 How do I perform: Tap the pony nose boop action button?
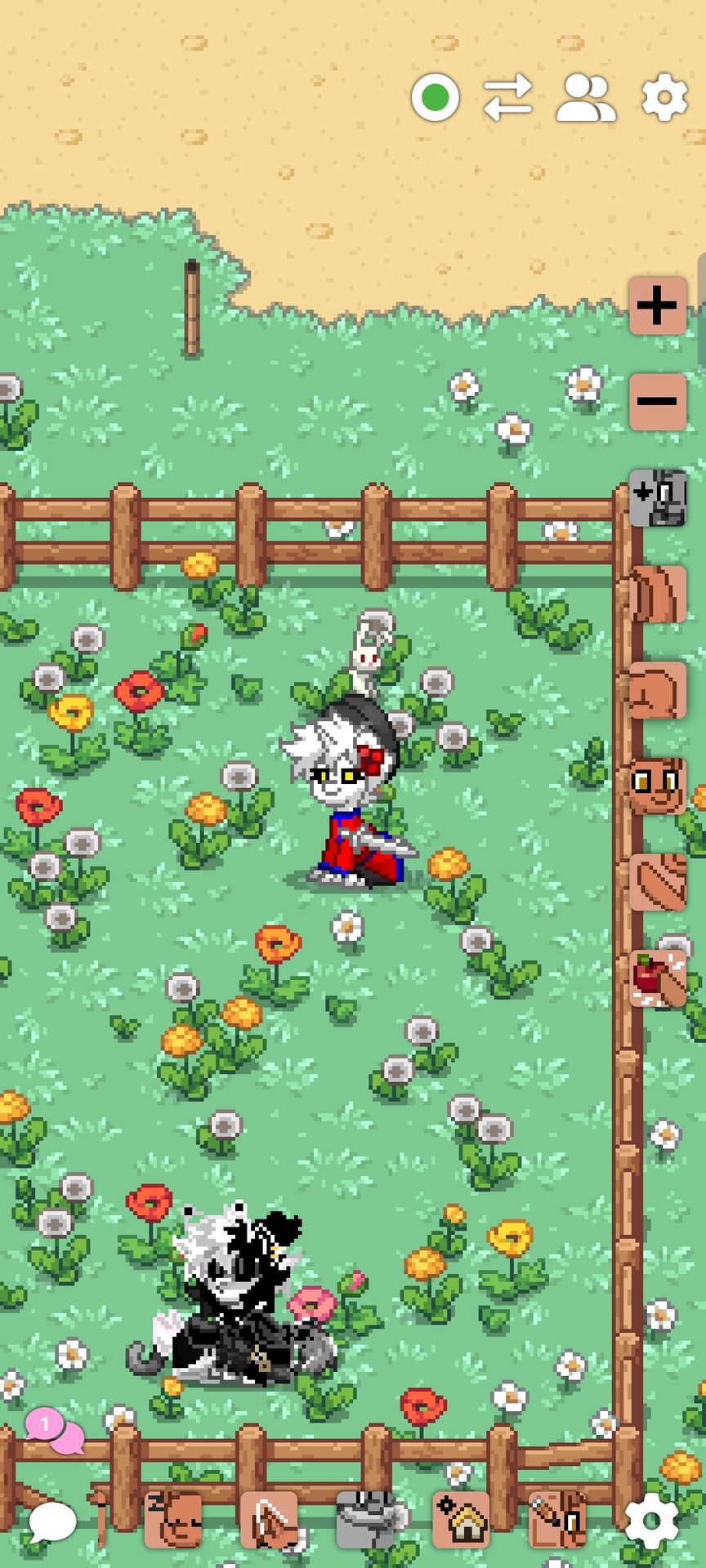coord(657,690)
